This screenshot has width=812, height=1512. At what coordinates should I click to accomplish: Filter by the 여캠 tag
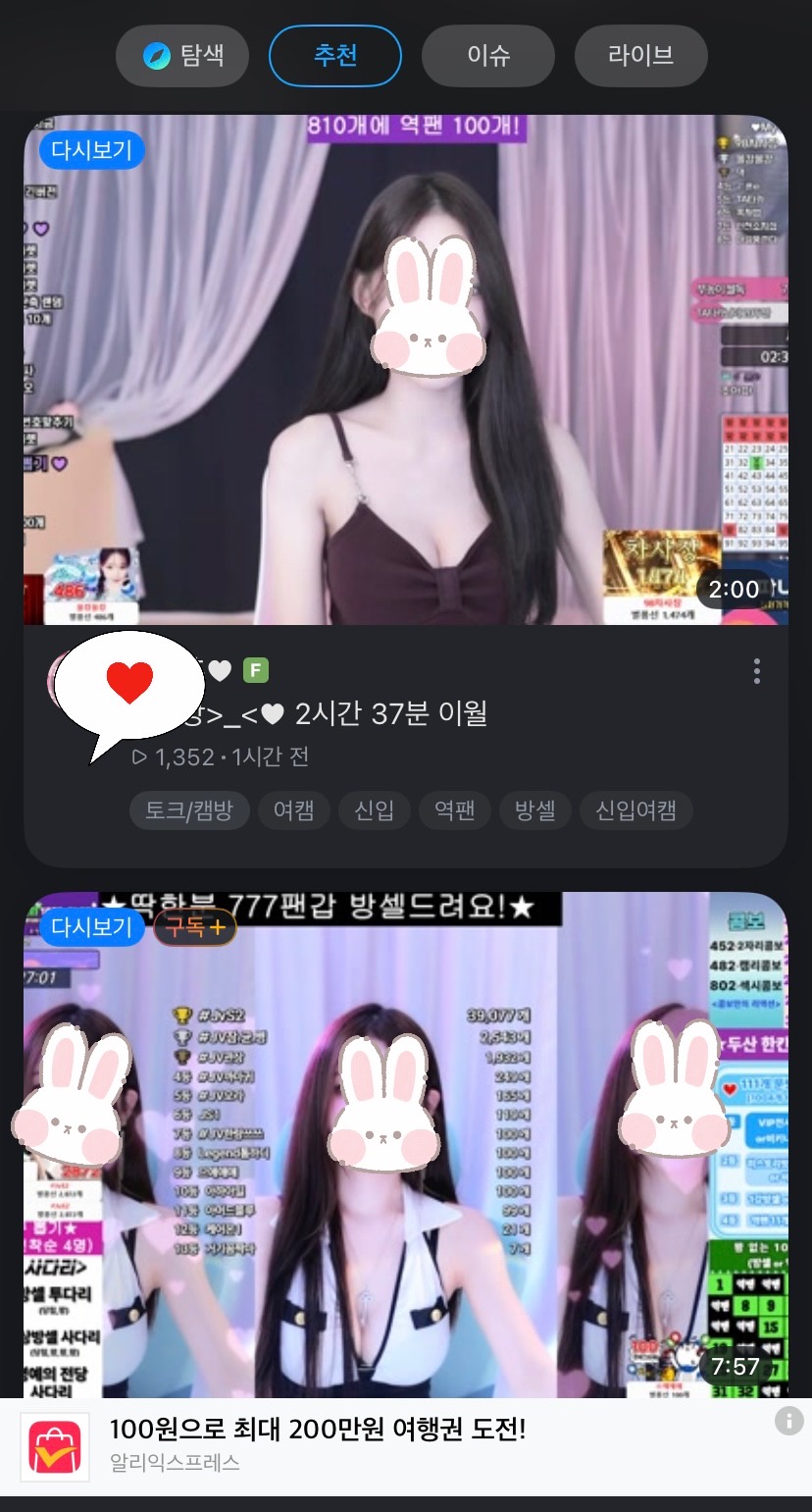[x=294, y=810]
